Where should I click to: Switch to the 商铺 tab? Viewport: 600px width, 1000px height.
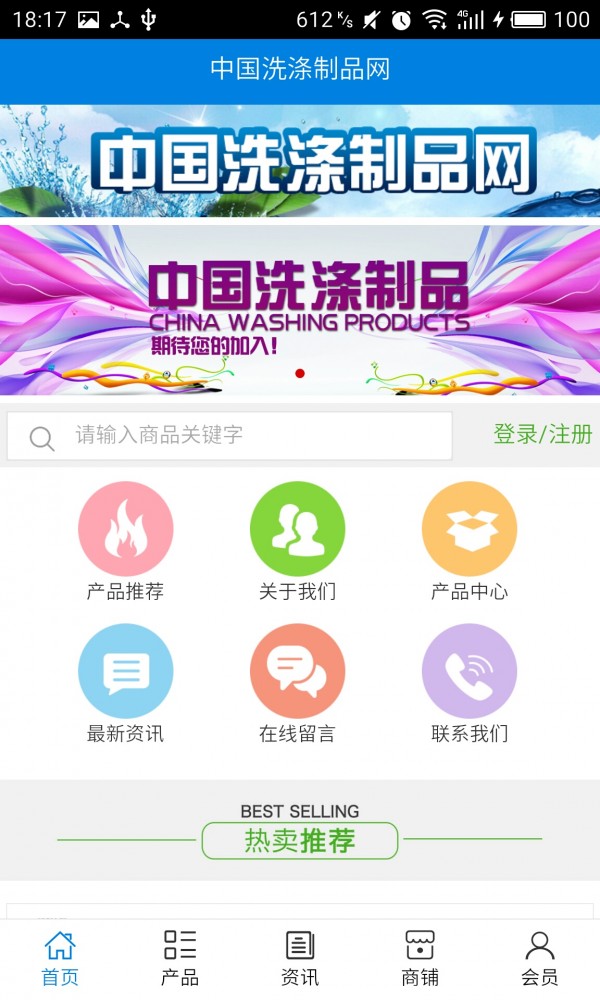(420, 957)
